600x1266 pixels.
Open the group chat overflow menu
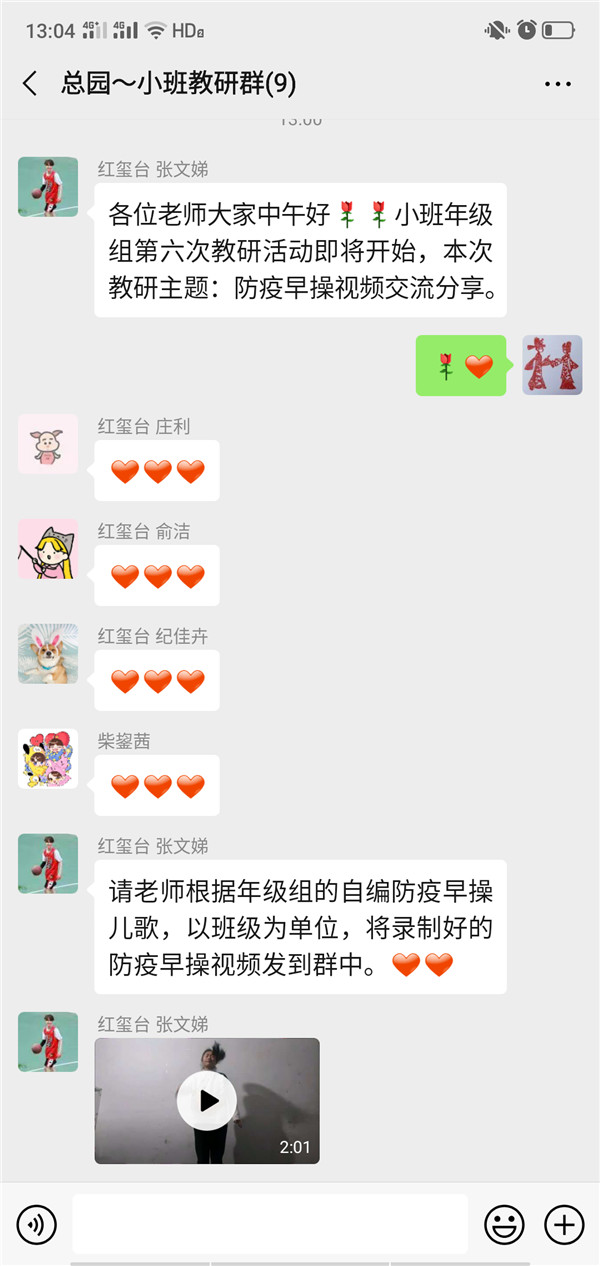(x=558, y=84)
